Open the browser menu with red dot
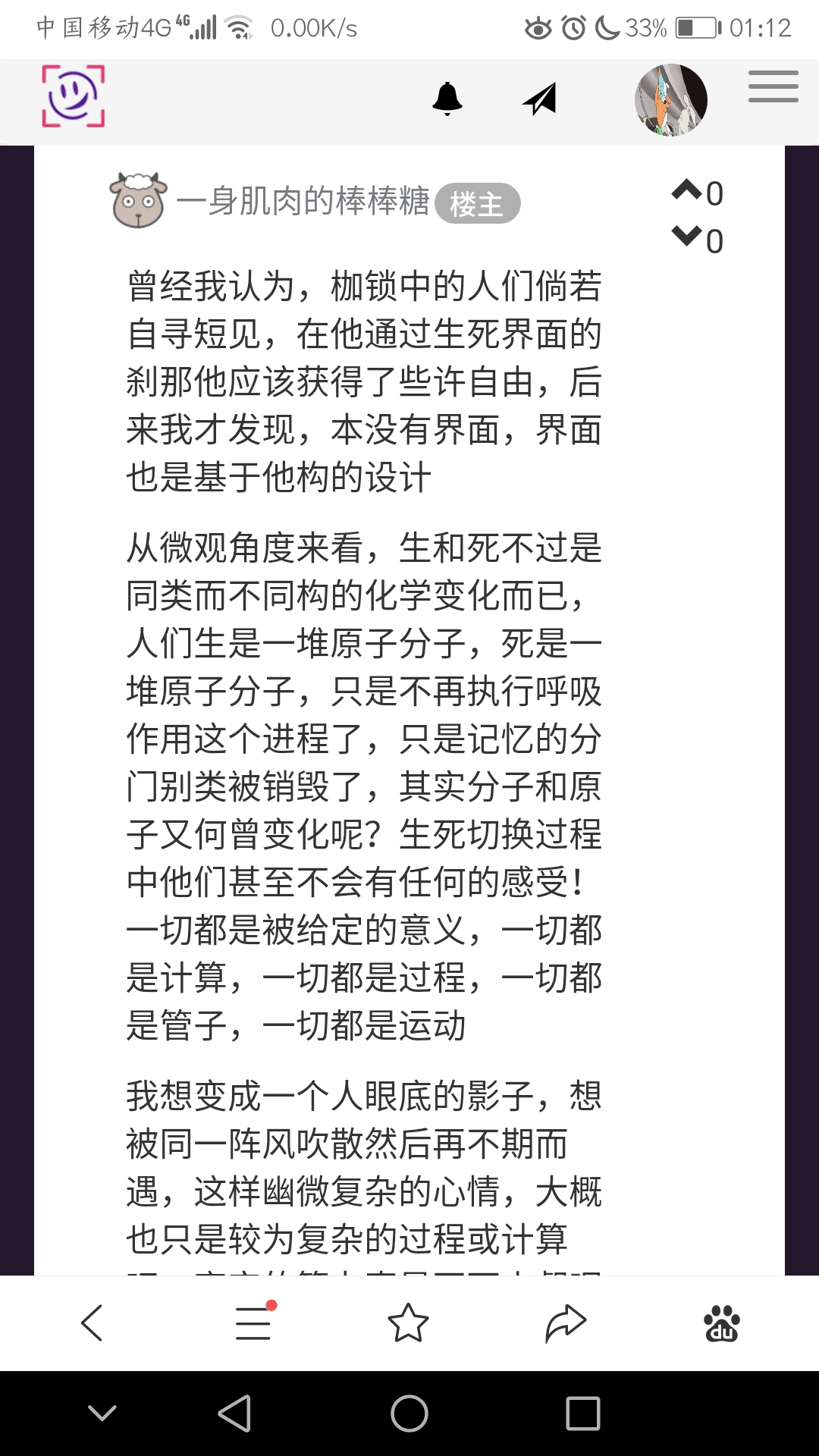This screenshot has width=819, height=1456. coord(253,1323)
